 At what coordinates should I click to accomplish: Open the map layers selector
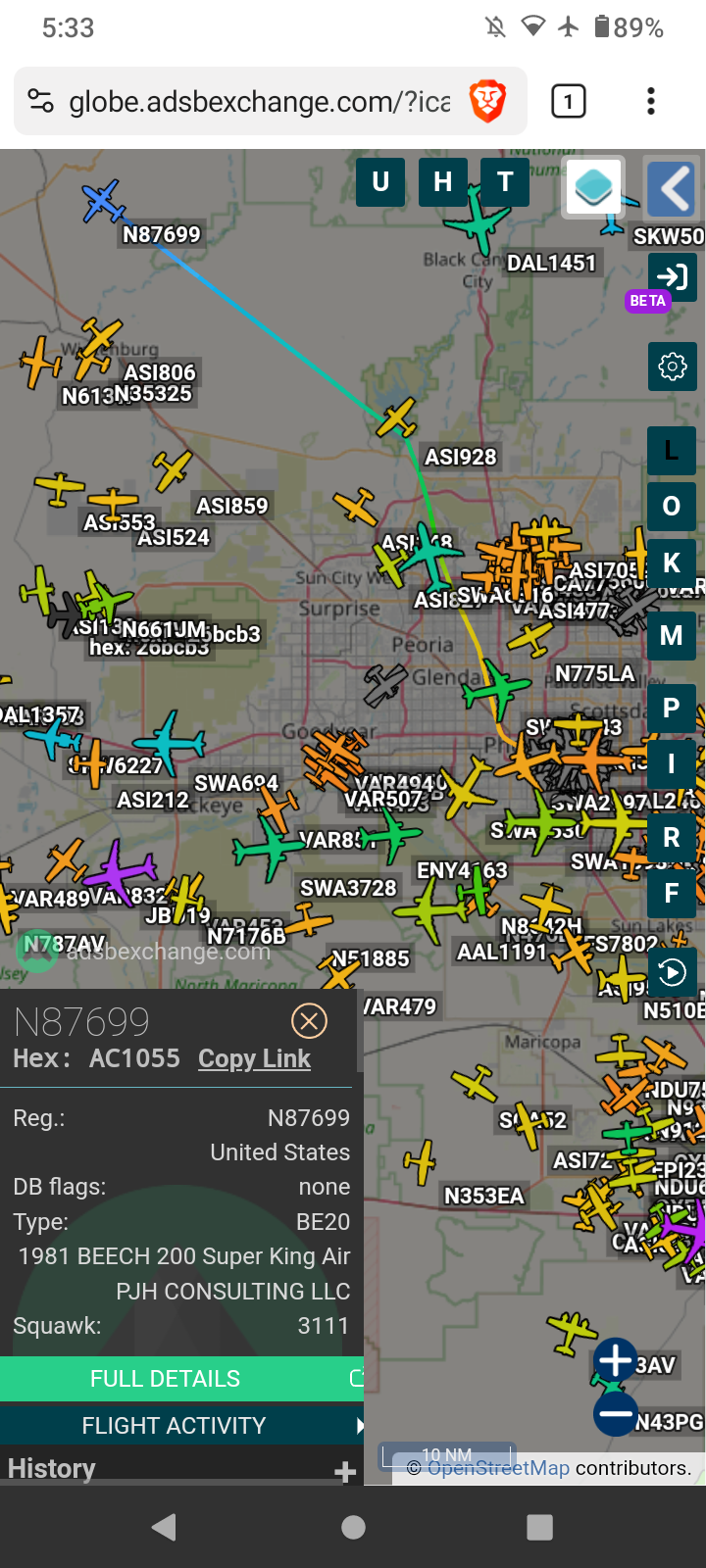tap(593, 186)
